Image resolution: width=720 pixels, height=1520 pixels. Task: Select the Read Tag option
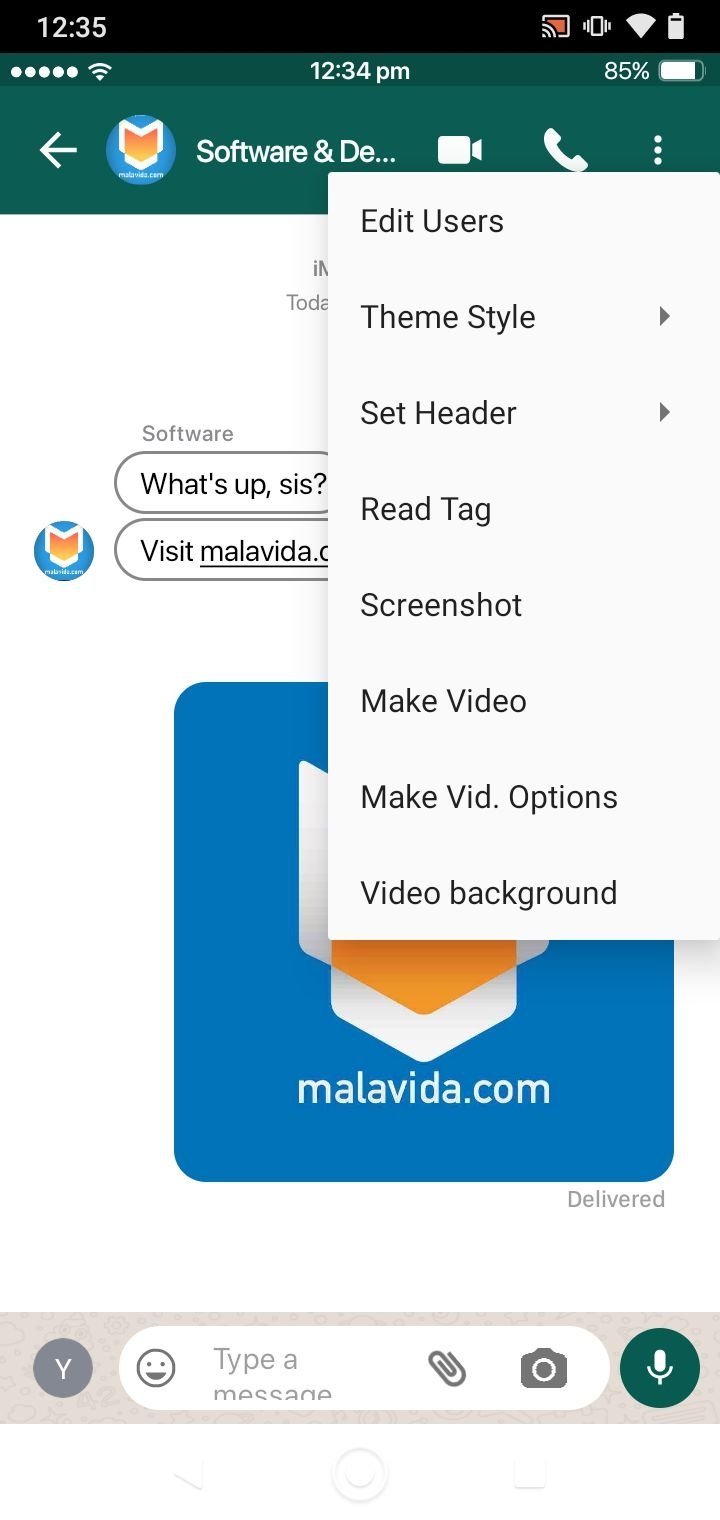tap(523, 509)
